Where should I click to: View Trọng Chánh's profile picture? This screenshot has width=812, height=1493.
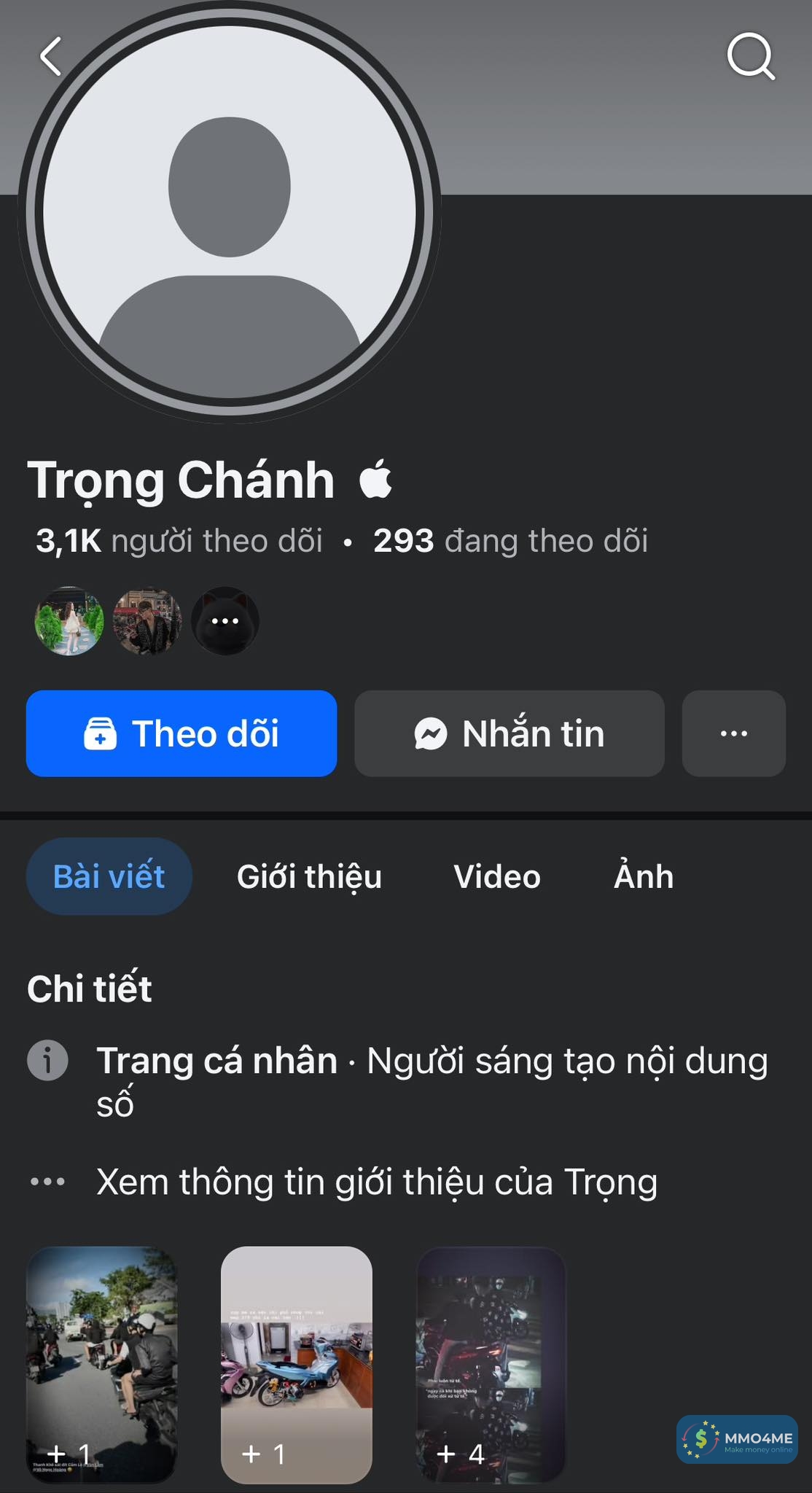click(x=230, y=213)
